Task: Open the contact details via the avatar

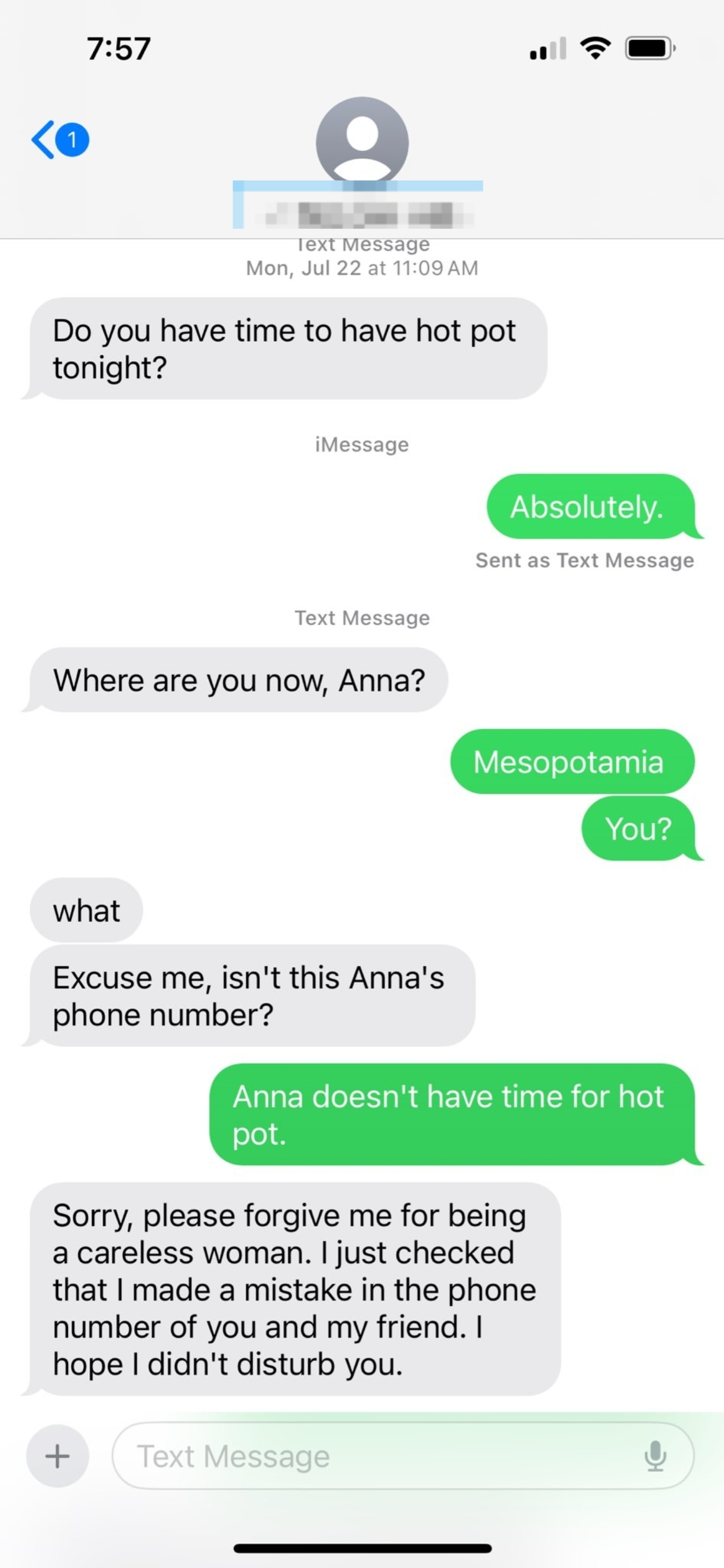Action: click(362, 143)
